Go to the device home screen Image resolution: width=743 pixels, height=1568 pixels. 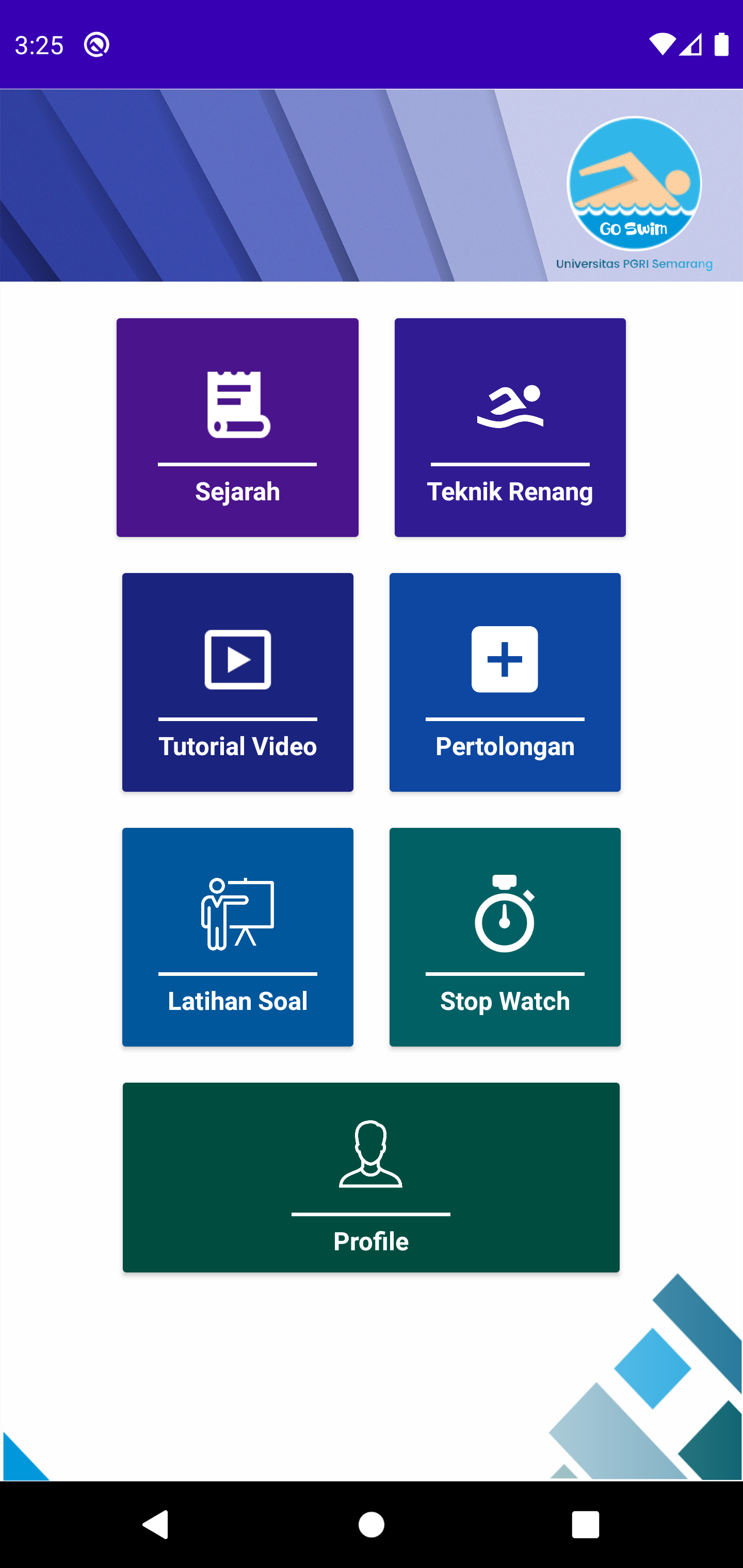(372, 1525)
